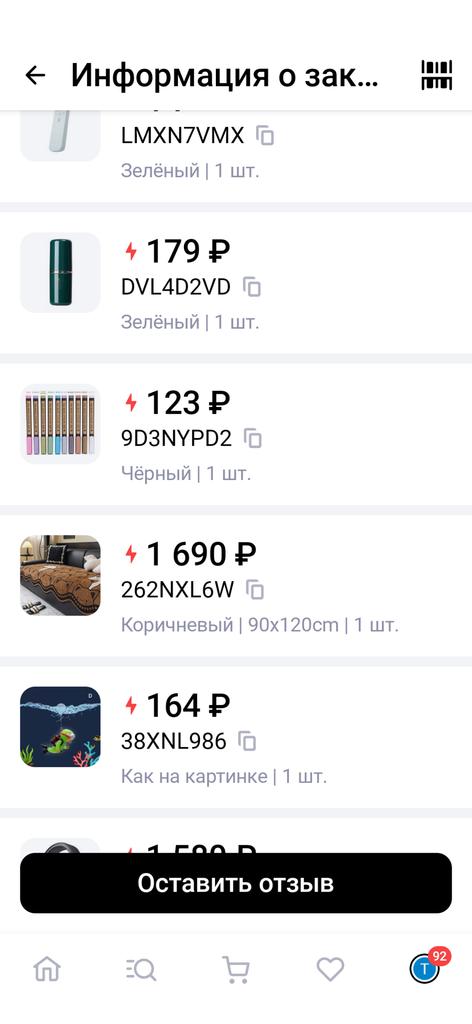Open the barcode icon in header

point(436,75)
